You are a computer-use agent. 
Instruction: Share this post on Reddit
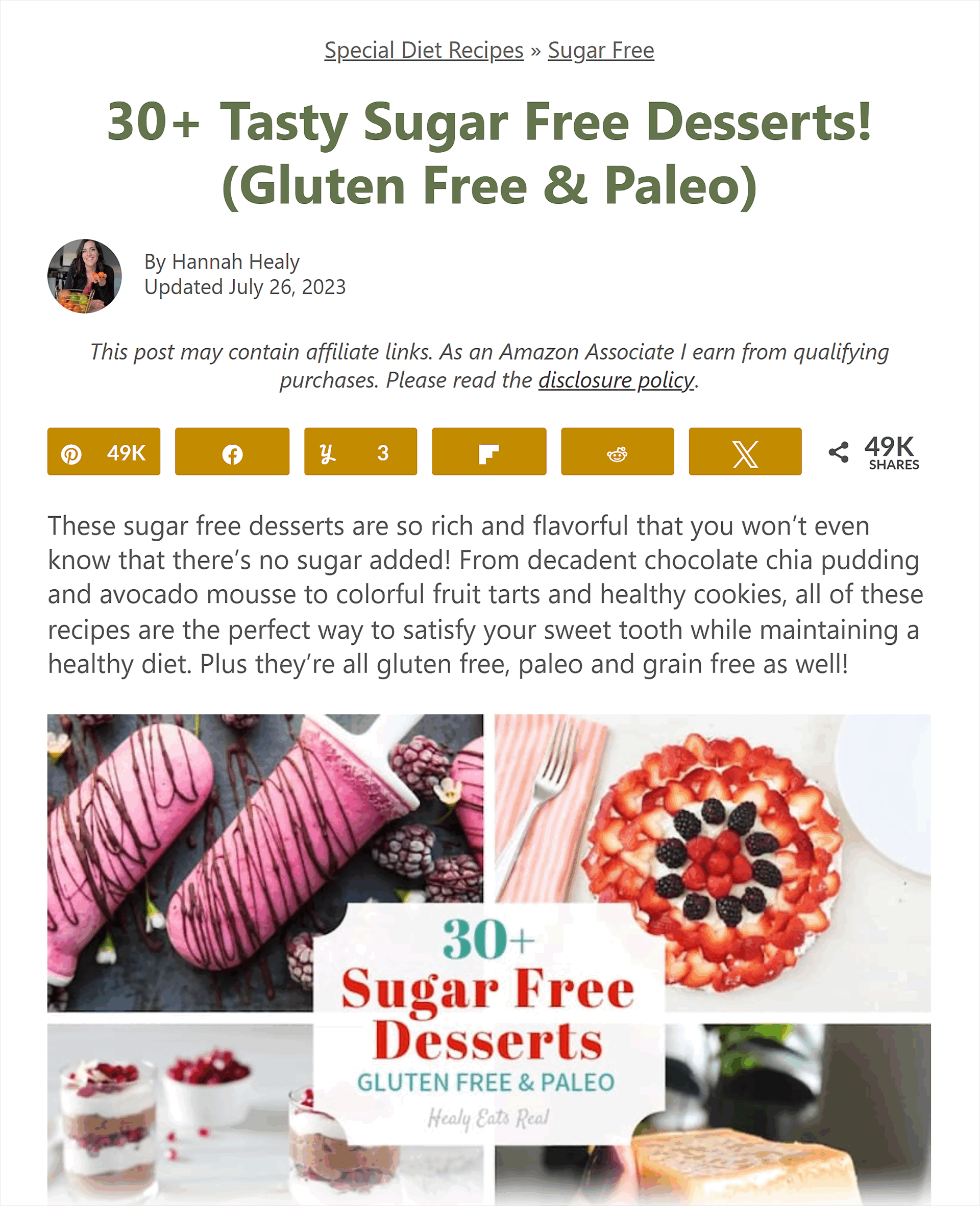click(x=617, y=452)
